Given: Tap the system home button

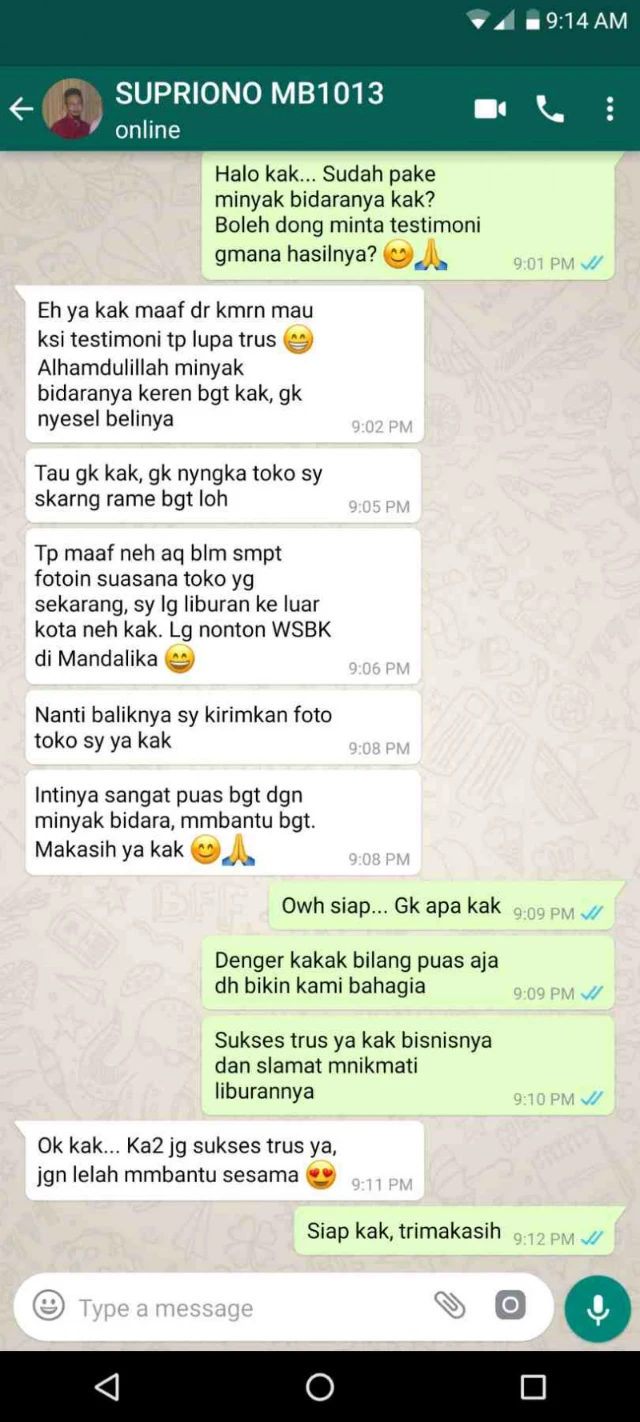Looking at the screenshot, I should coord(320,1386).
